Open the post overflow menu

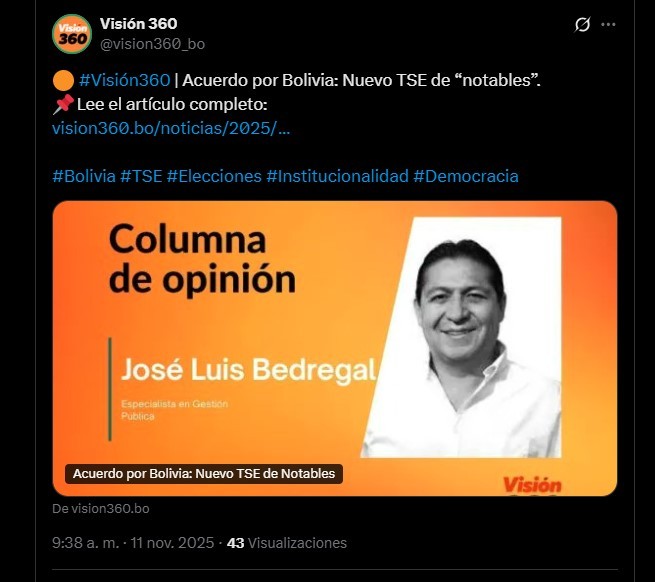tap(608, 24)
